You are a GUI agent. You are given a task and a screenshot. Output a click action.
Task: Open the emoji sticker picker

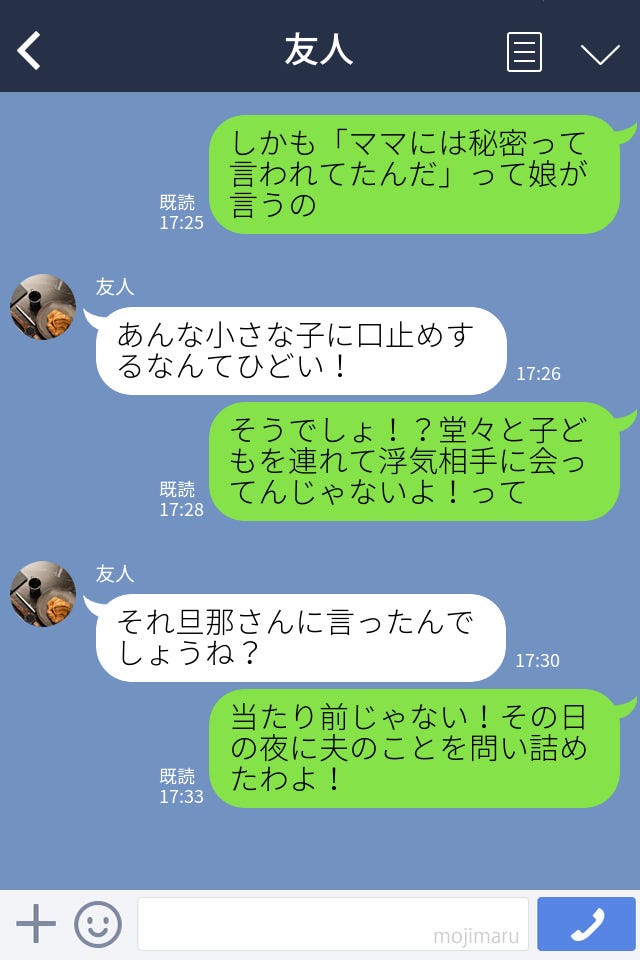coord(98,924)
